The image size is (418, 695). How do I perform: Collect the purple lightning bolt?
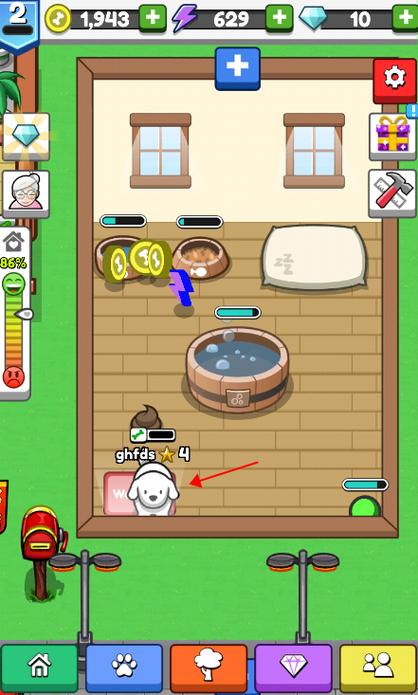182,288
